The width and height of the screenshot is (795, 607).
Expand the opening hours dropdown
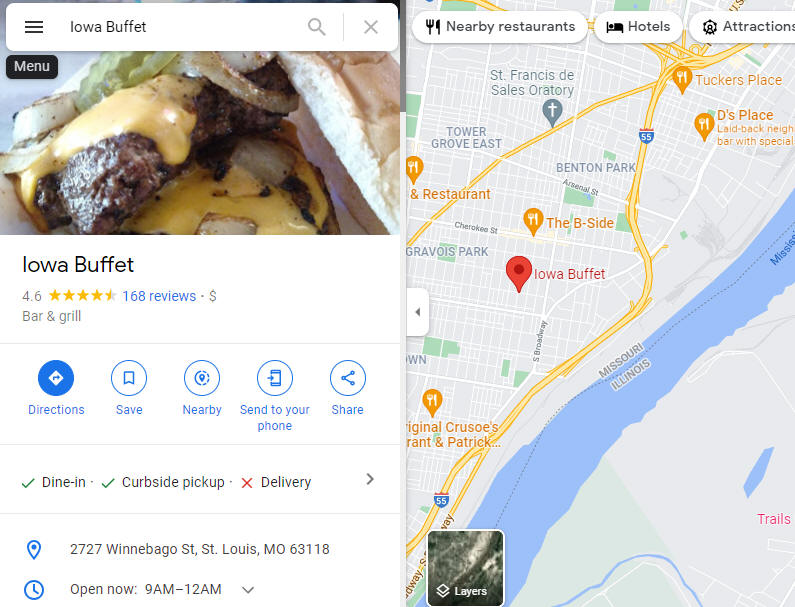[x=249, y=590]
